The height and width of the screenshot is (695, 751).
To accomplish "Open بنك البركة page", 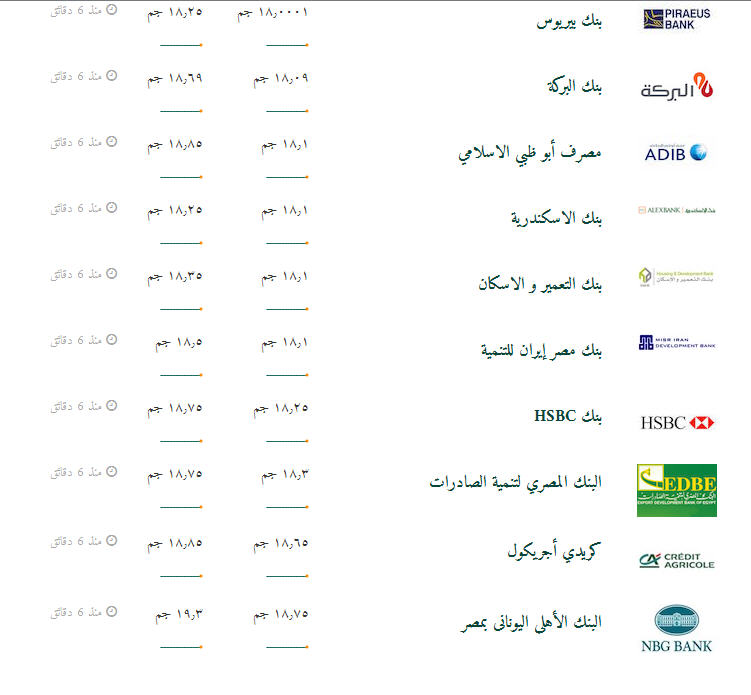I will [x=574, y=87].
